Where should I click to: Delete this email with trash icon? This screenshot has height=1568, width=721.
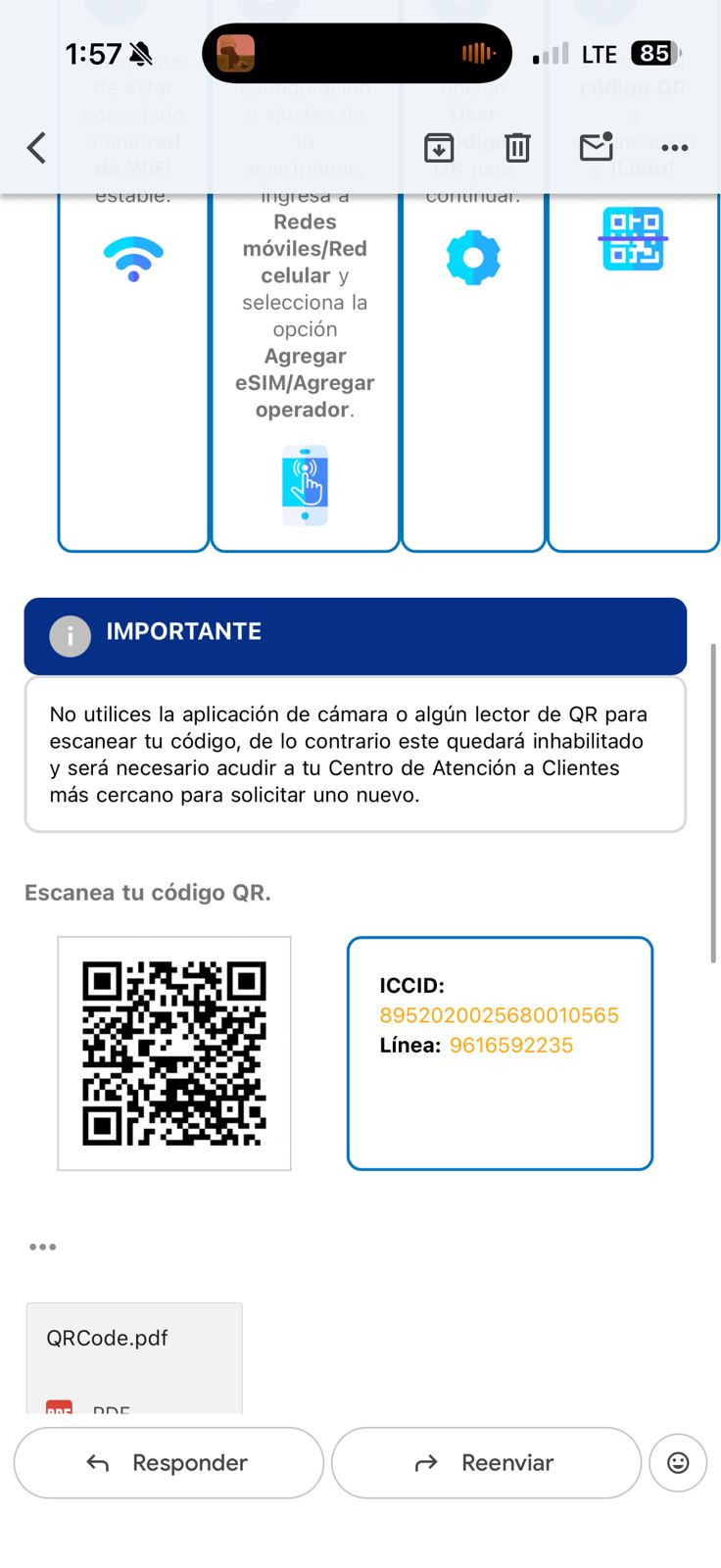click(x=517, y=148)
